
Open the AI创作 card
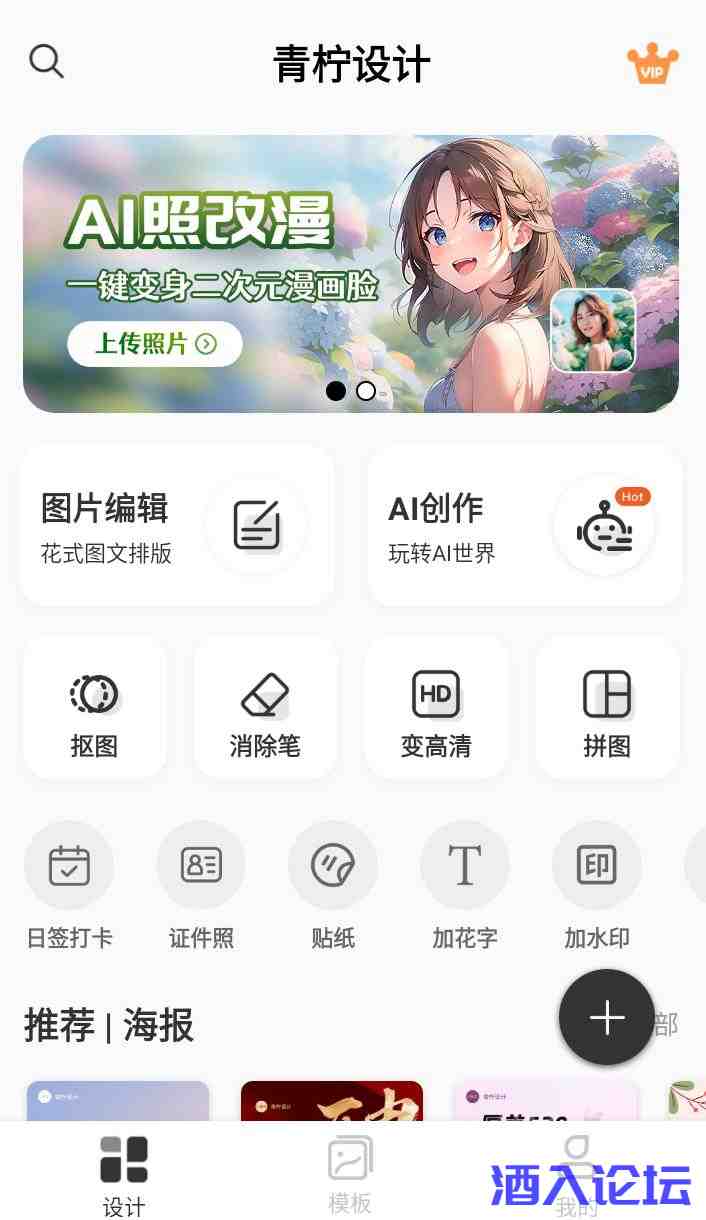tap(525, 526)
